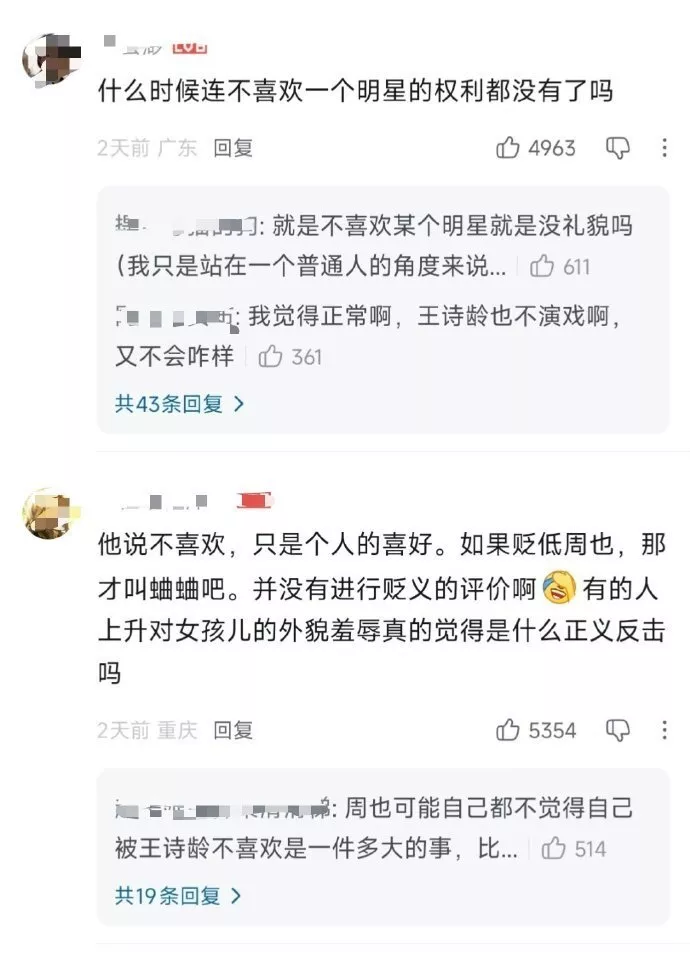The width and height of the screenshot is (690, 959).
Task: Reply to the comment from 重庆
Action: [233, 730]
